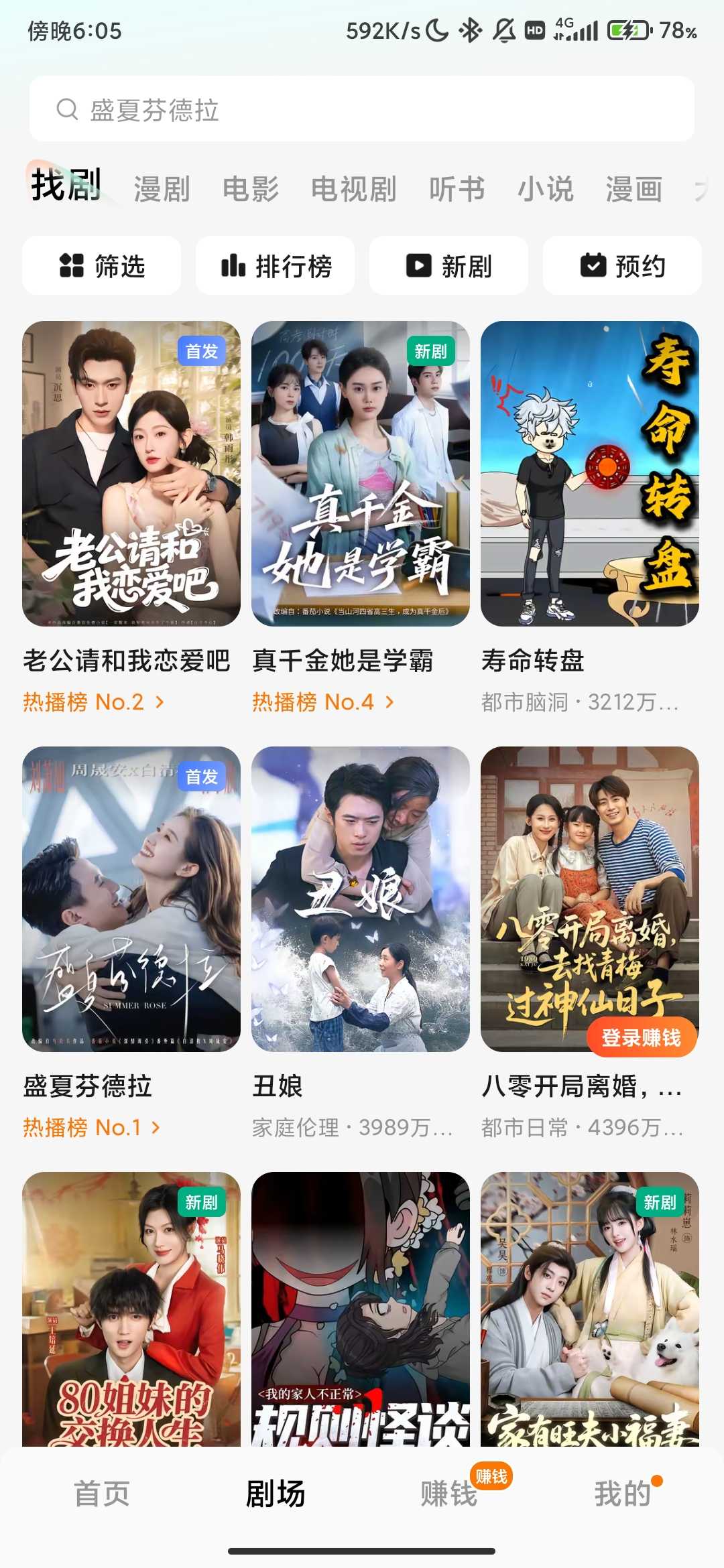Open the 预约 reservations button
The width and height of the screenshot is (724, 1568).
pyautogui.click(x=622, y=266)
